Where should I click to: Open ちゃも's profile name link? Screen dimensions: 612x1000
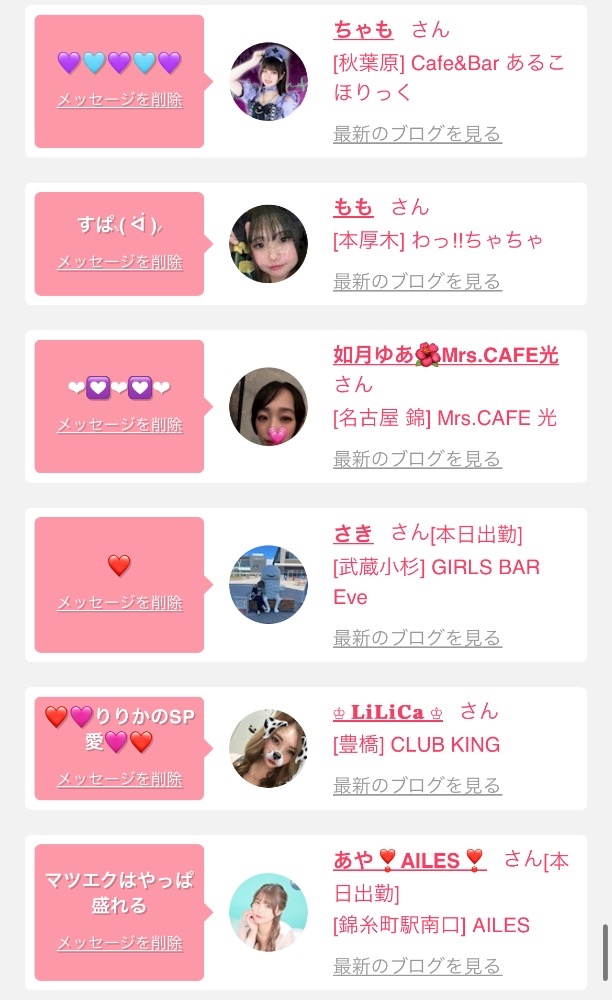(x=363, y=30)
